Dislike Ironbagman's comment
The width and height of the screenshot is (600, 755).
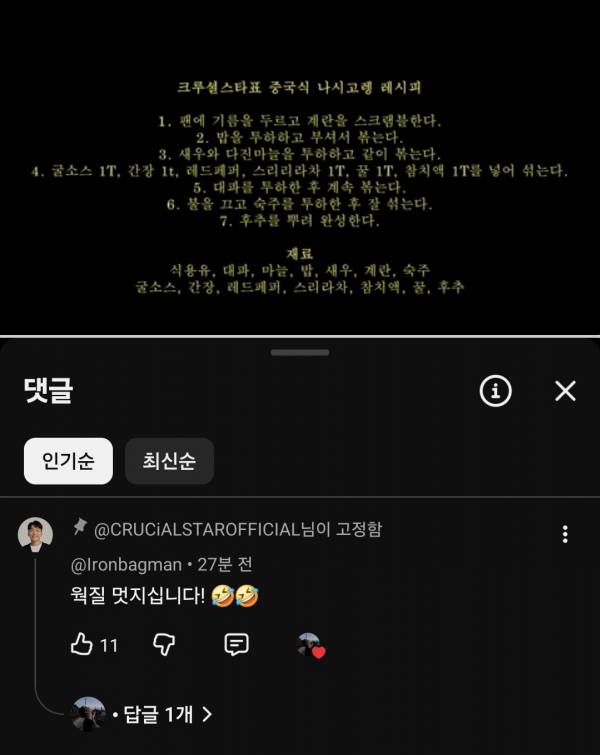164,645
